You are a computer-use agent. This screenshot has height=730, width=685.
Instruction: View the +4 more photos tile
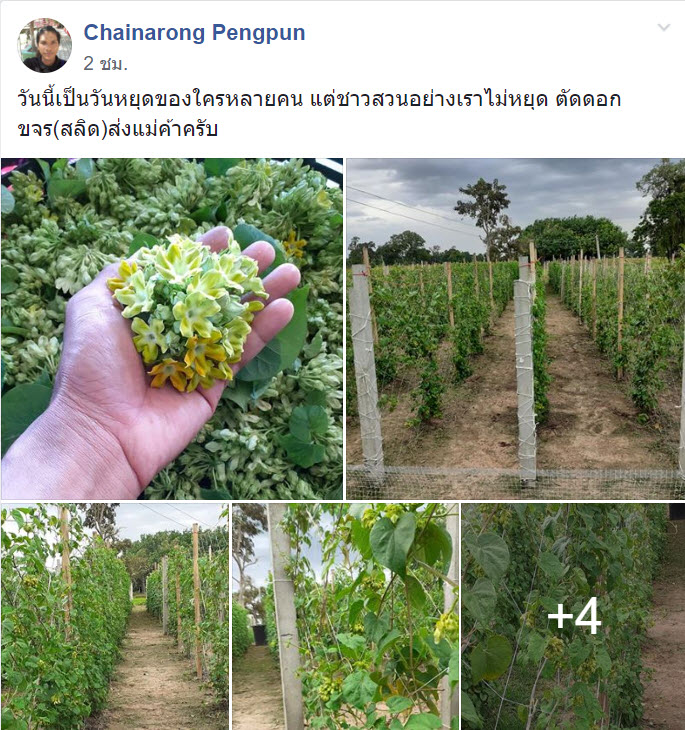pyautogui.click(x=574, y=616)
